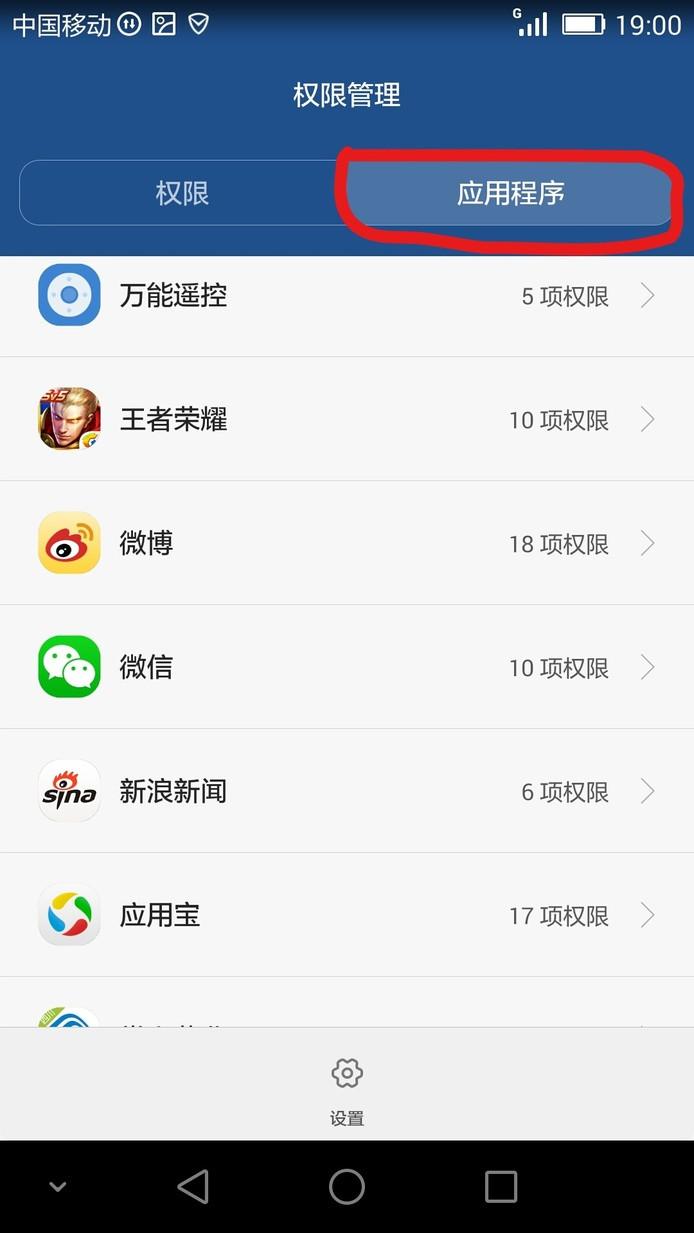
Task: Open 王者荣耀 permission settings
Action: 347,419
